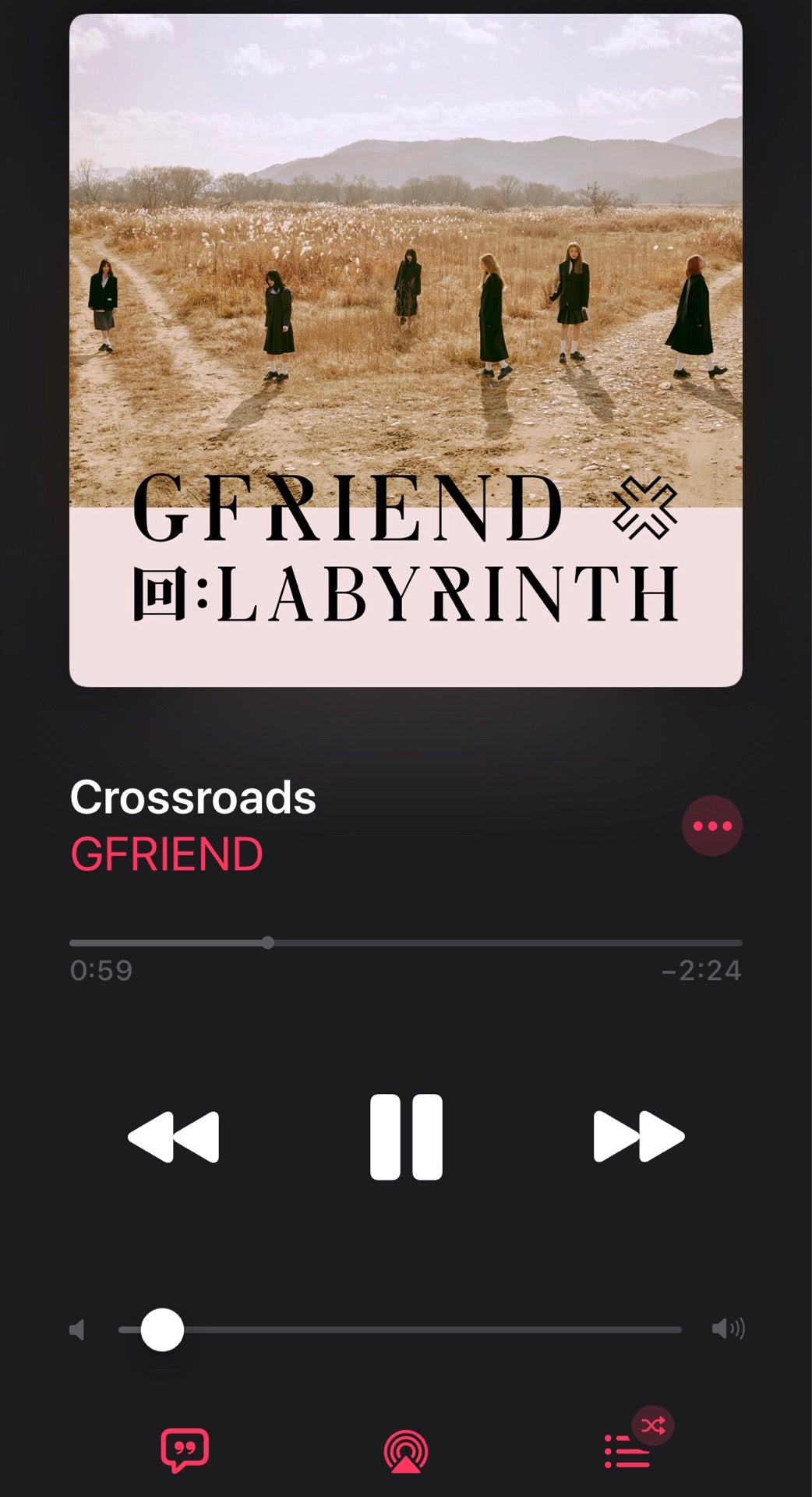Open AirPlay output options

click(x=406, y=1451)
